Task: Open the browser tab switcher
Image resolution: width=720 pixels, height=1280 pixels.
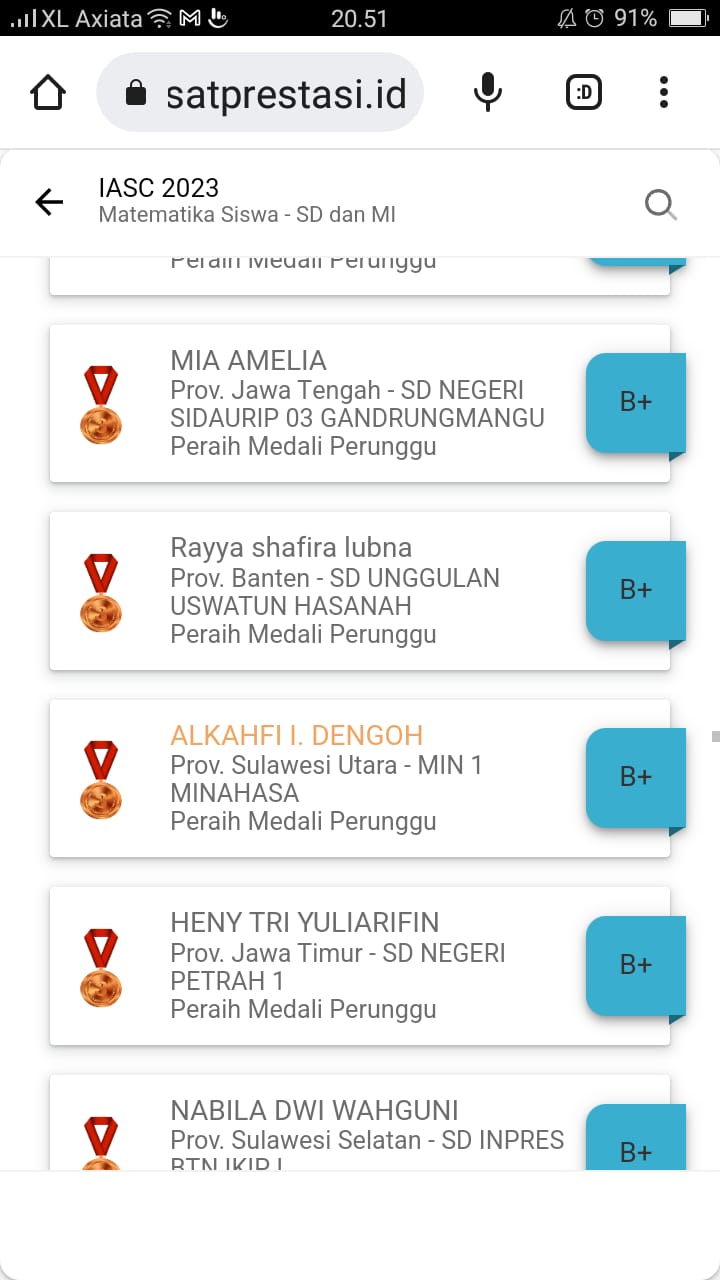Action: tap(584, 93)
